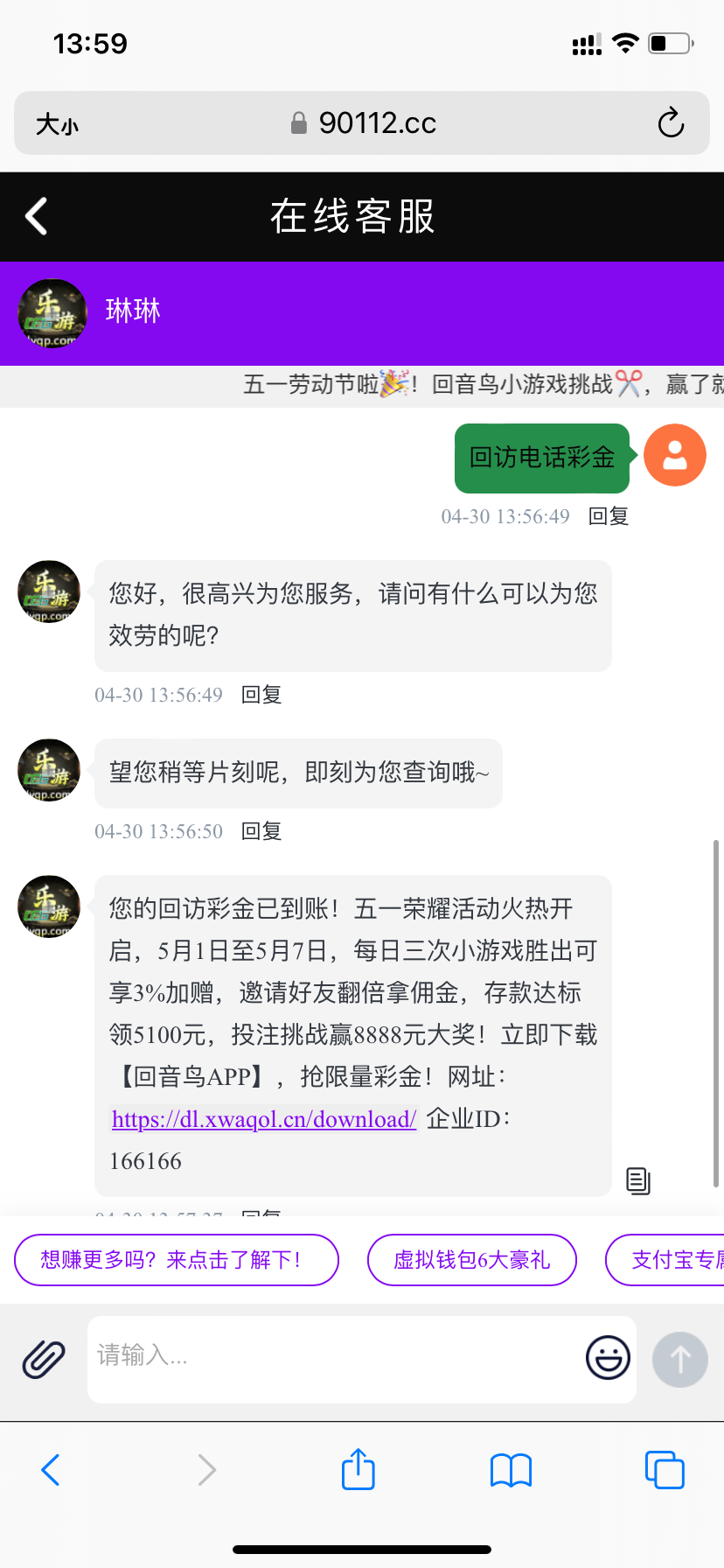Open the Safari share sheet
This screenshot has height=1568, width=724.
pos(359,1468)
